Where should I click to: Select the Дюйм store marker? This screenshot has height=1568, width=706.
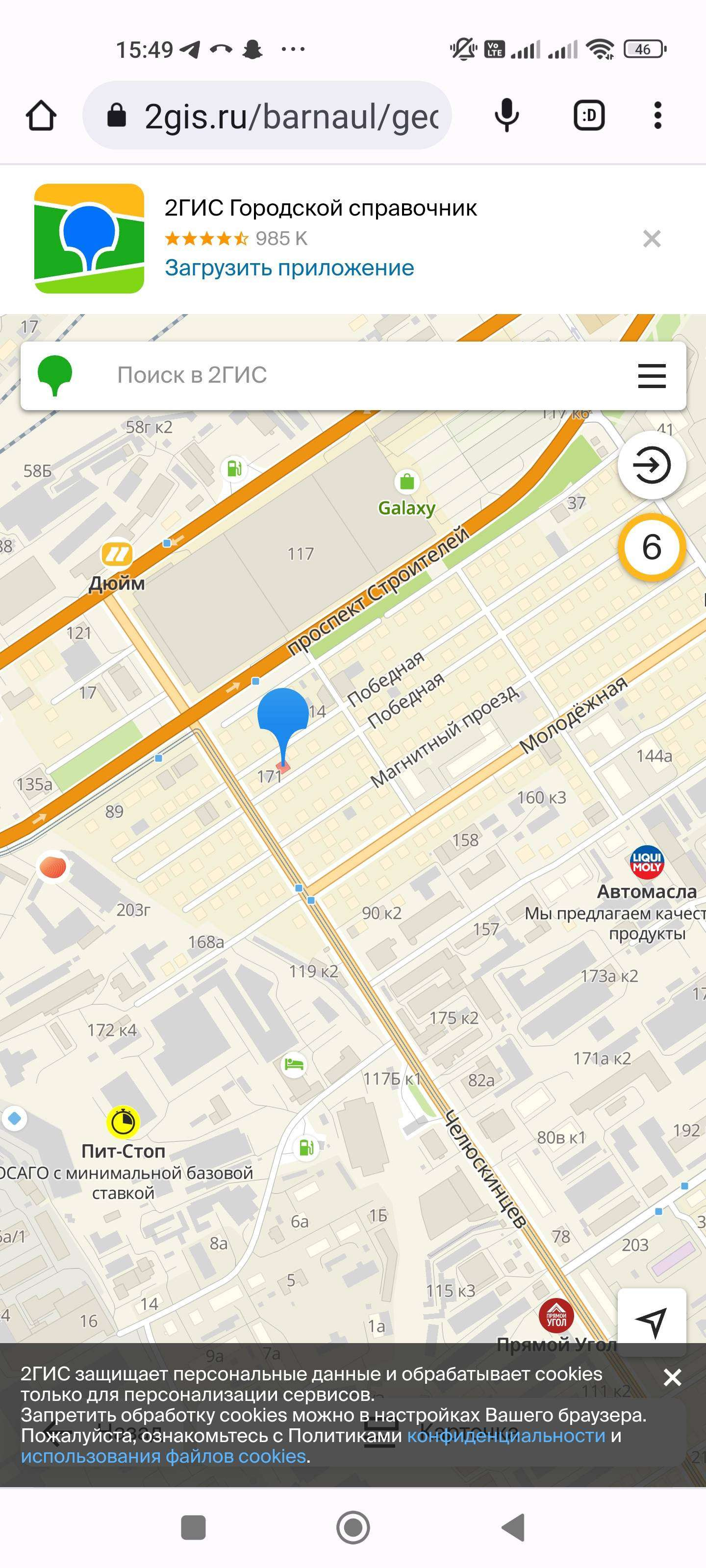117,567
